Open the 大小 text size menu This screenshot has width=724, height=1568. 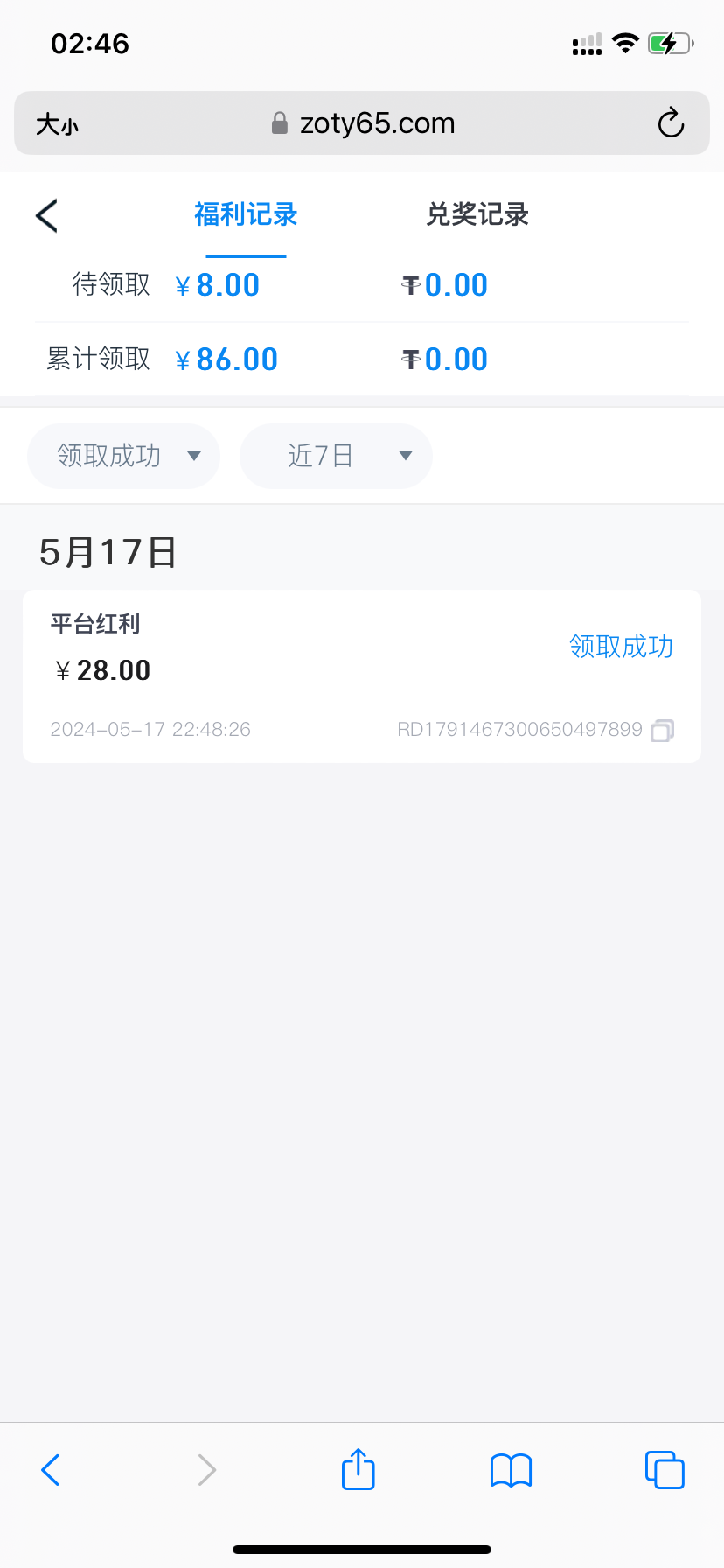57,124
